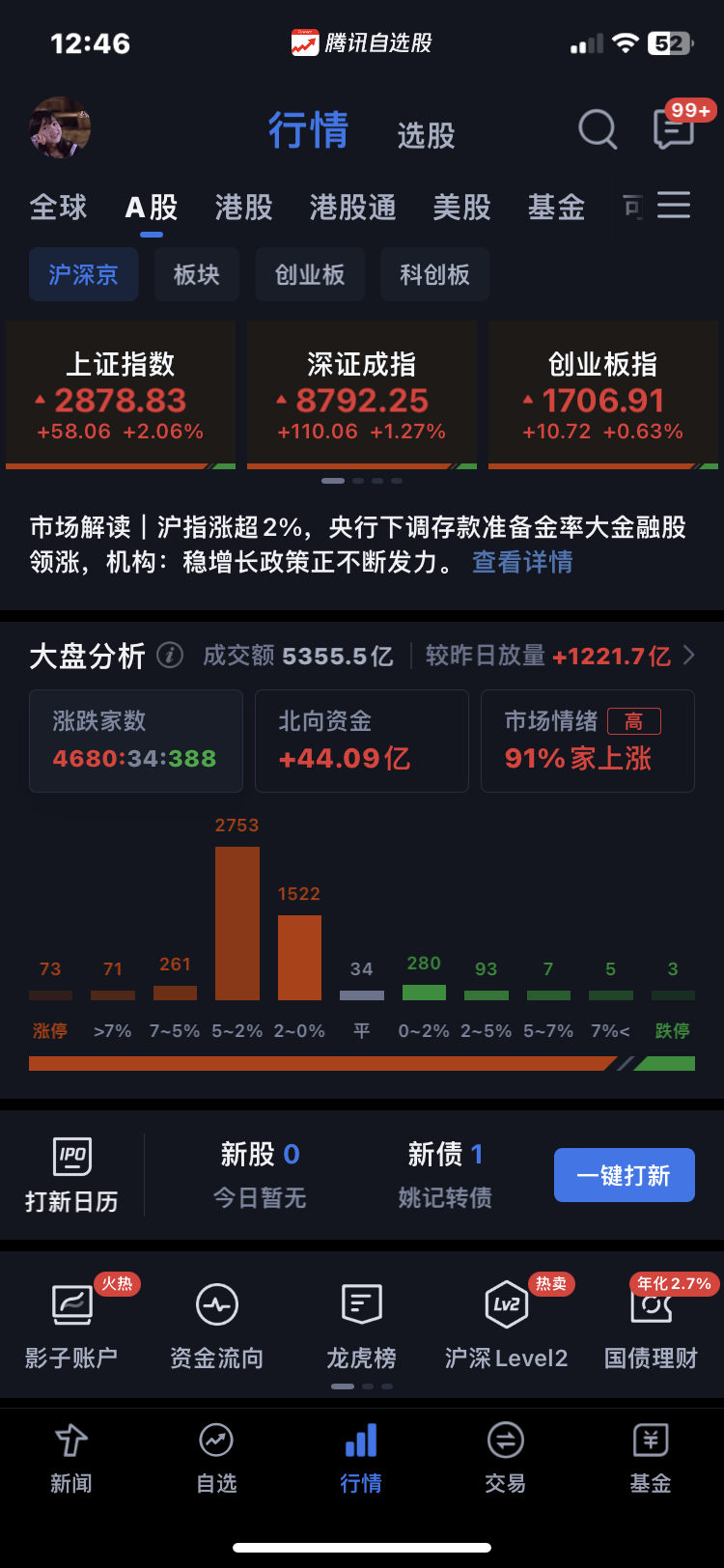Open the 北向资金 card
The width and height of the screenshot is (724, 1568).
pos(362,741)
